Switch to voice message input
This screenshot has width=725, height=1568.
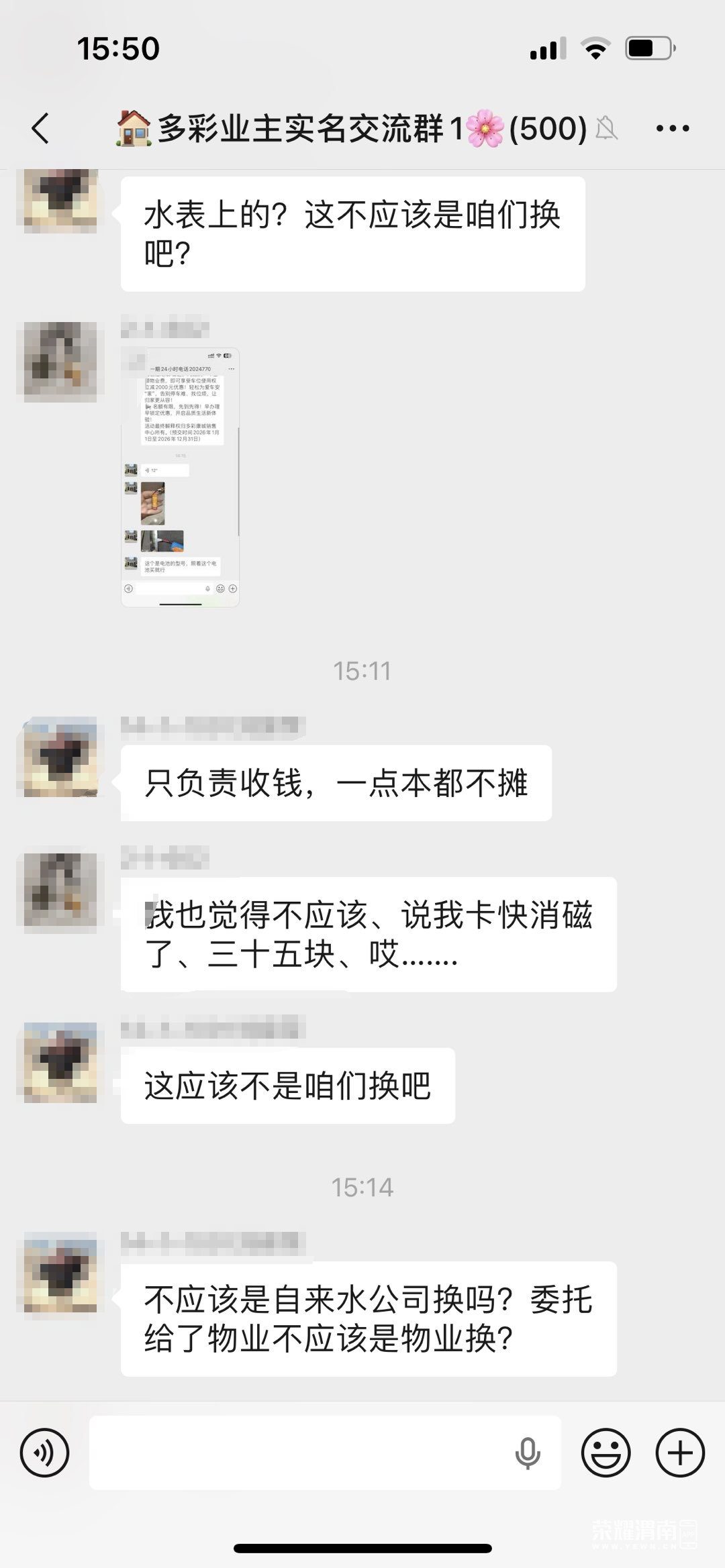coord(45,1453)
